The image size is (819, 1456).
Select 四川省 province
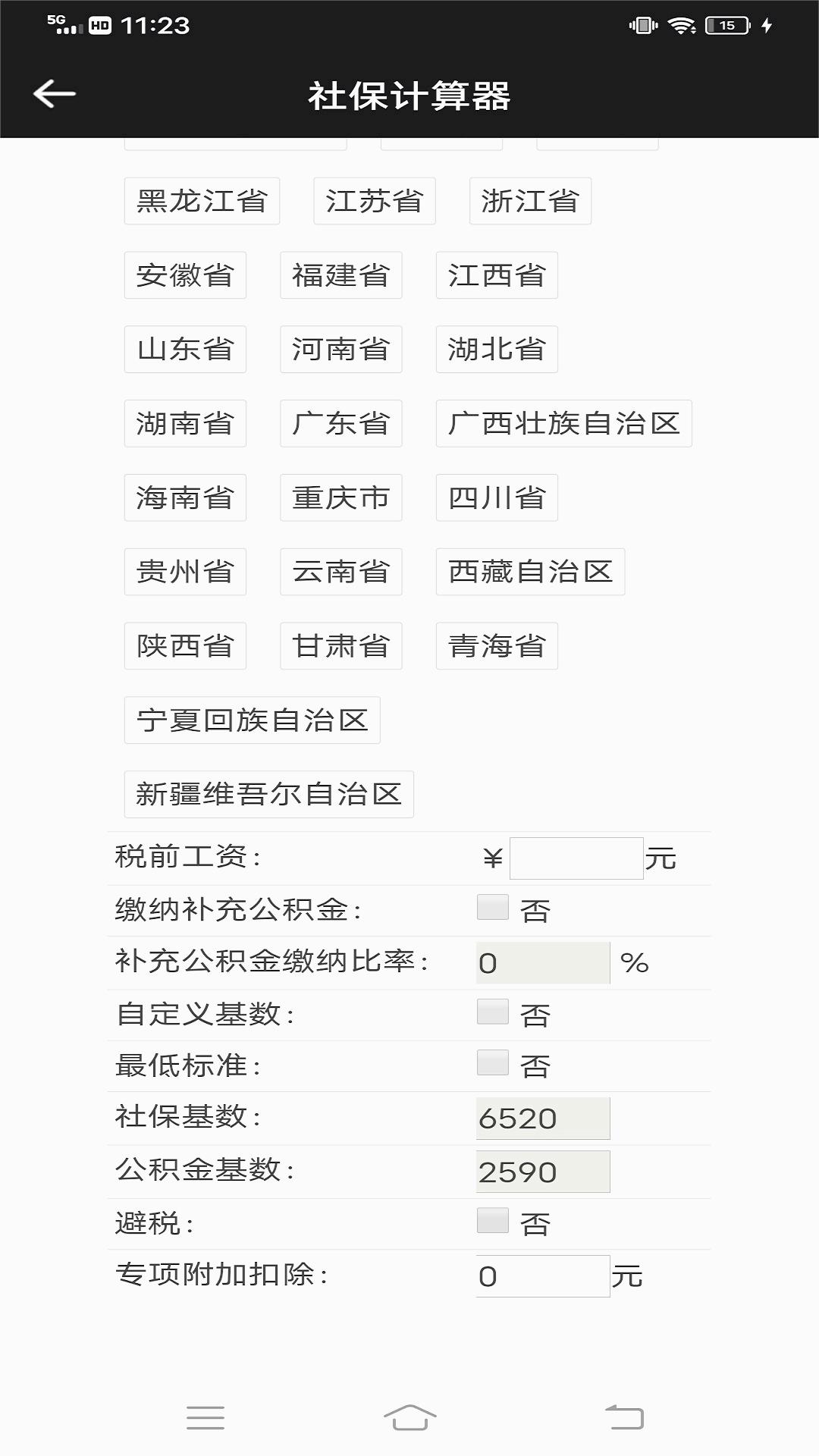pos(497,497)
